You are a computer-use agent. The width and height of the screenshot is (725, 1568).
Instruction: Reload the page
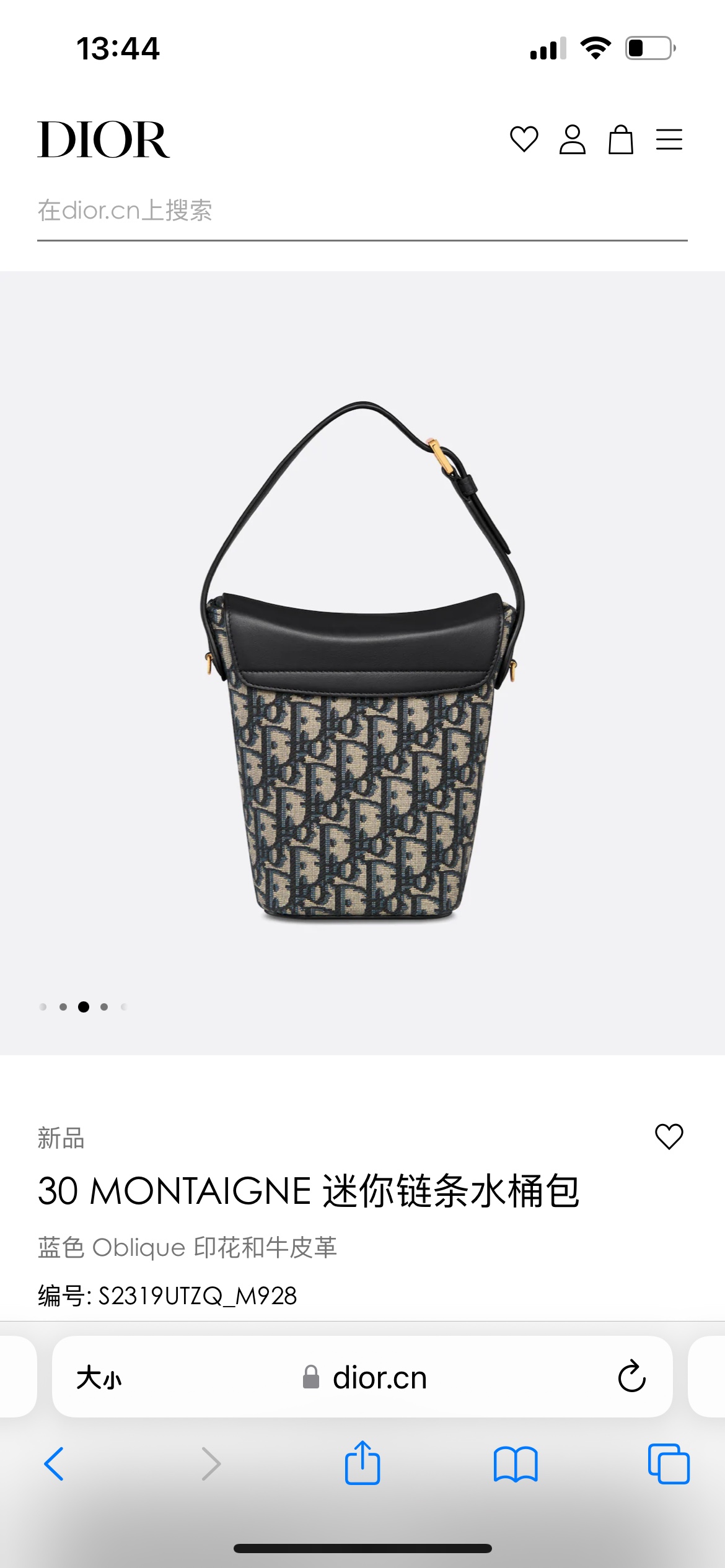[631, 1377]
